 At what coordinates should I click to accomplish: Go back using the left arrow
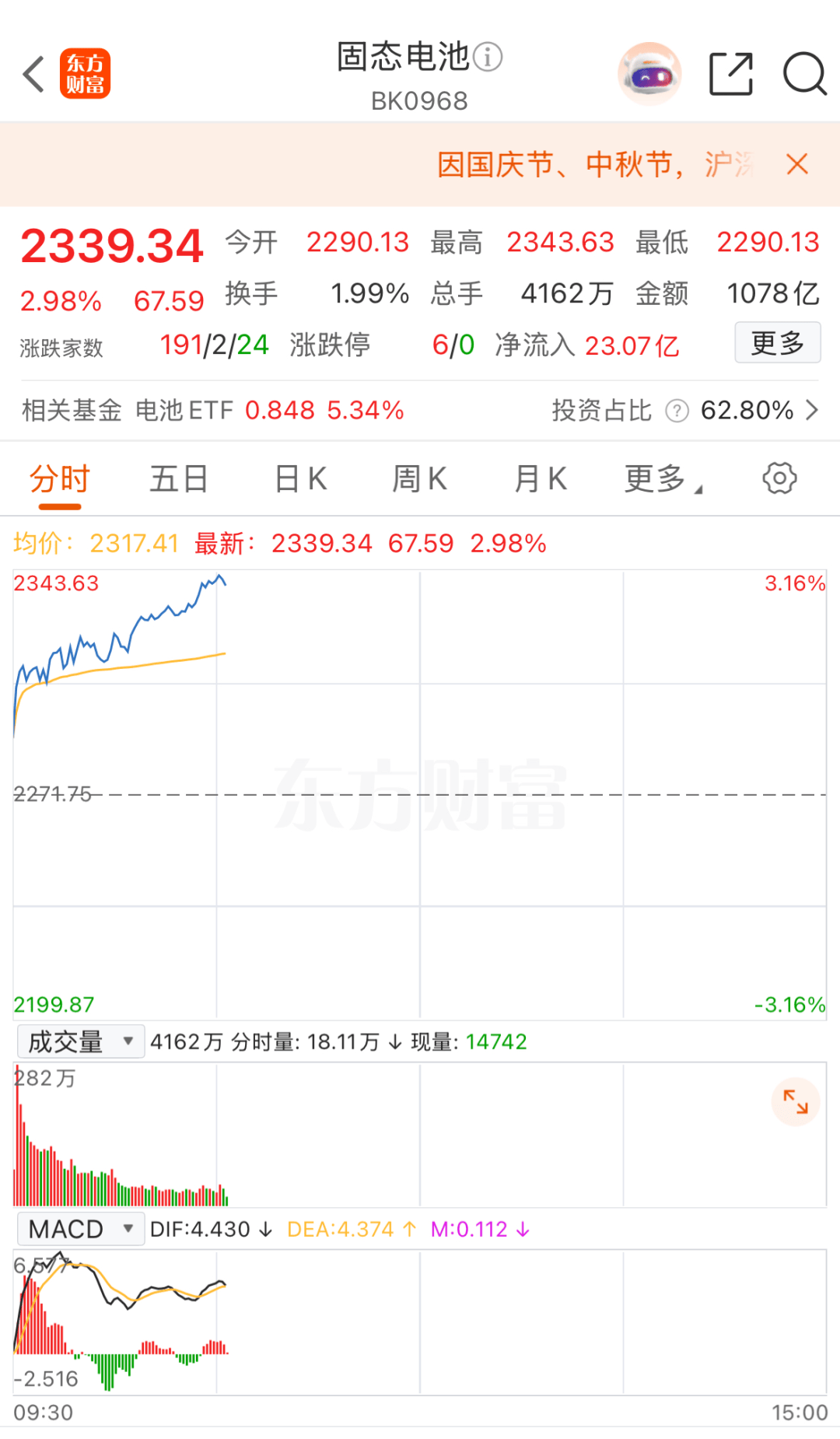tap(34, 75)
